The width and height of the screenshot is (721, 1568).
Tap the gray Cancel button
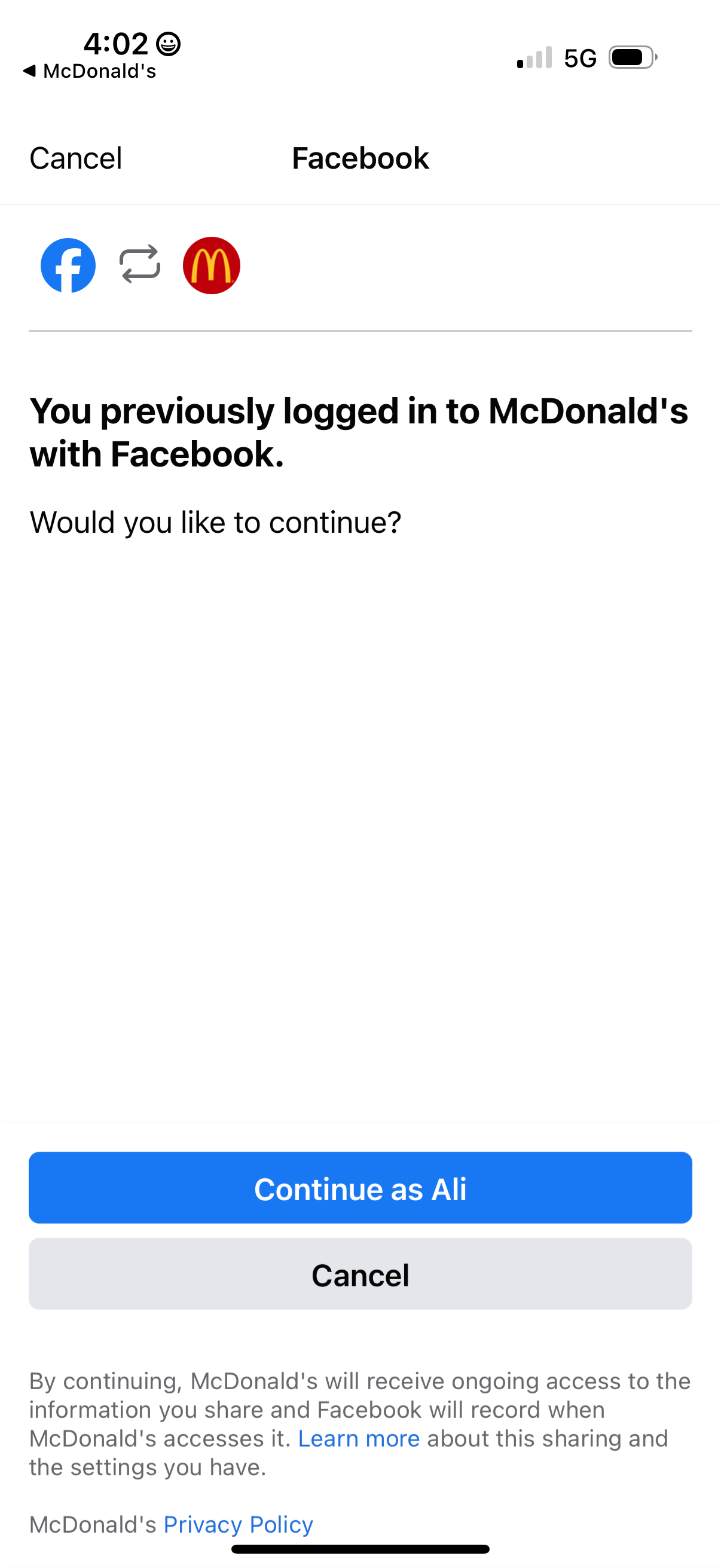click(360, 1274)
